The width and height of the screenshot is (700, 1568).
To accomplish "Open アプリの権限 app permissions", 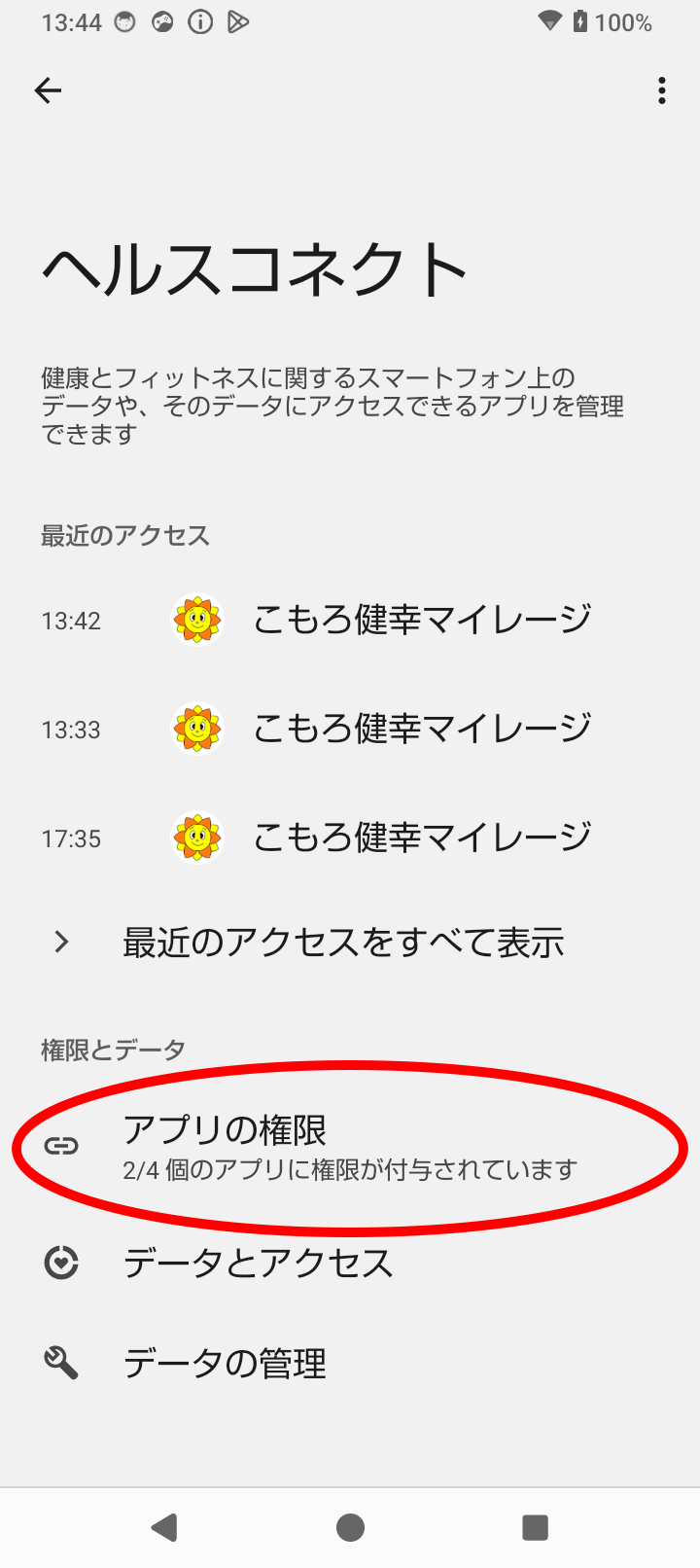I will tap(350, 1147).
